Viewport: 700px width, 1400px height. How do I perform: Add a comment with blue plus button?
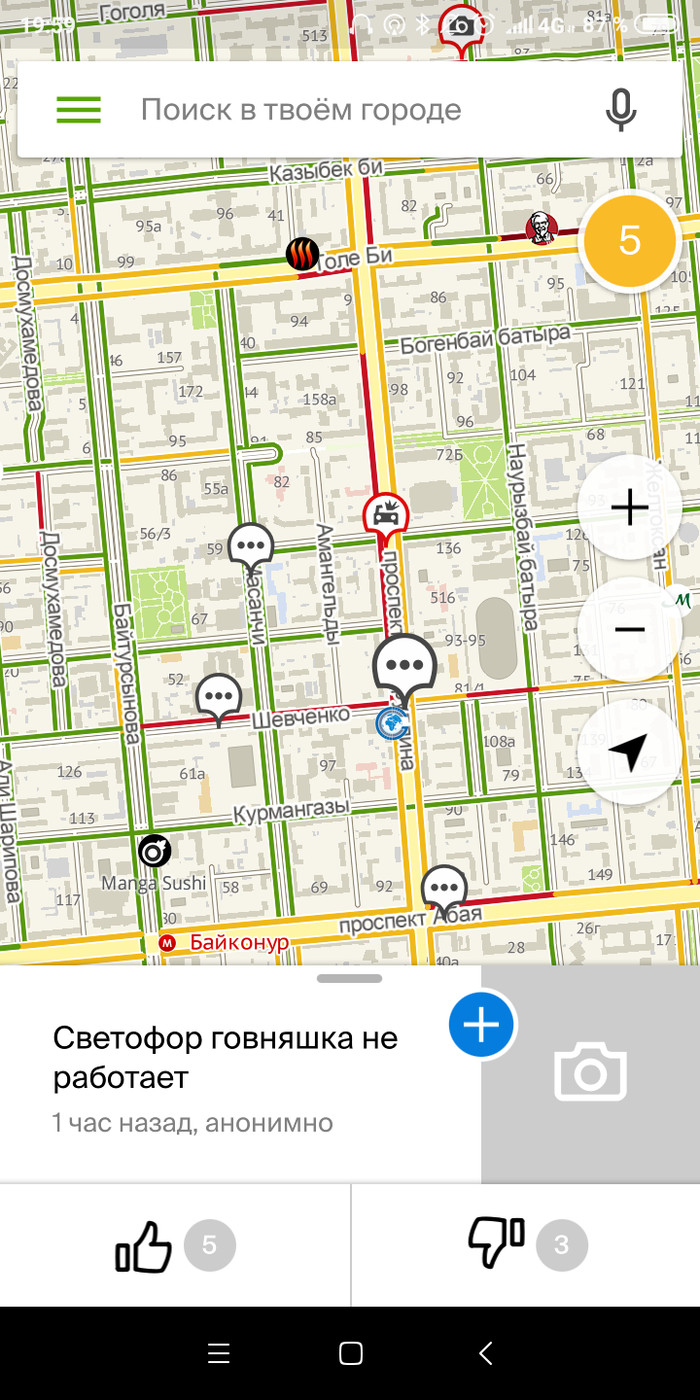click(x=481, y=1025)
